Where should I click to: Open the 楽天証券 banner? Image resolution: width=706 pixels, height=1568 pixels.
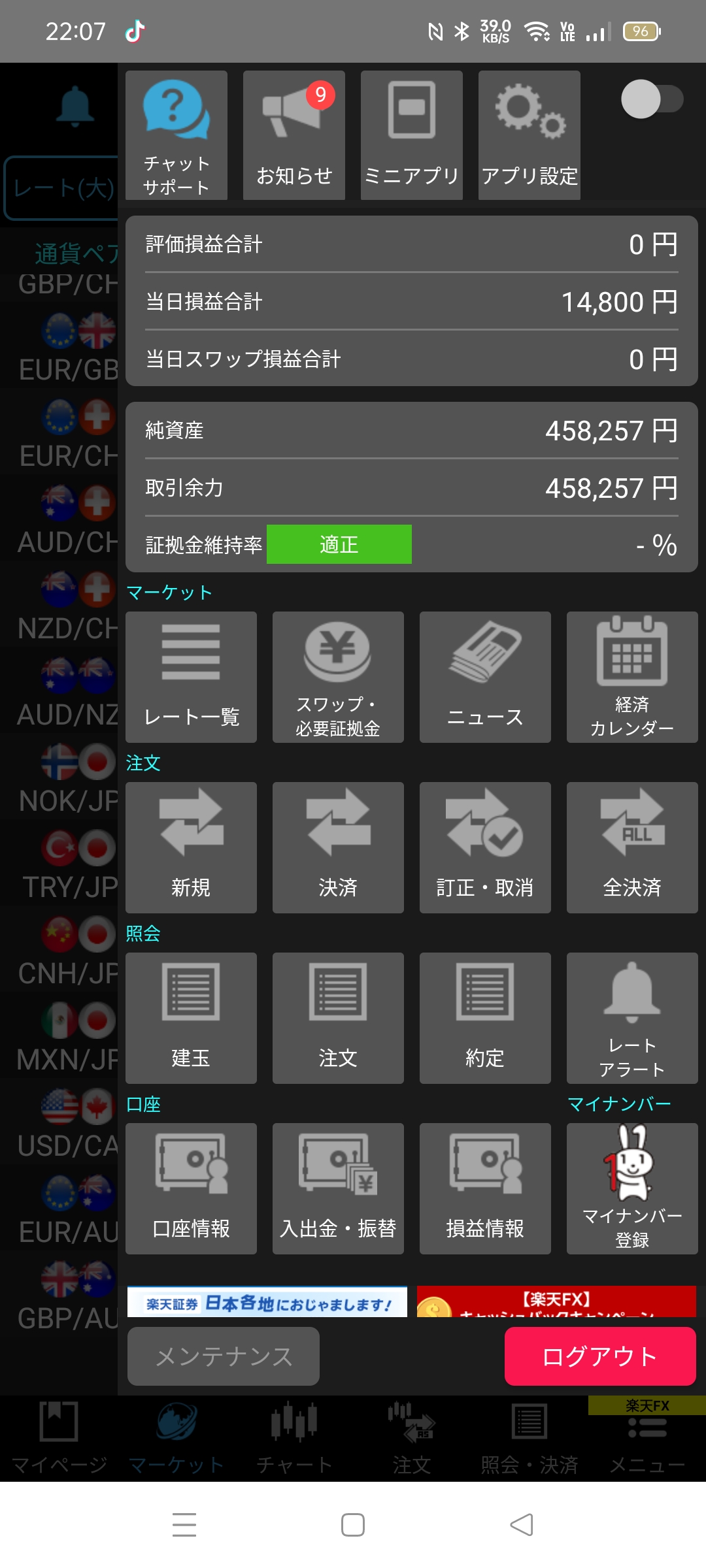pyautogui.click(x=267, y=1302)
